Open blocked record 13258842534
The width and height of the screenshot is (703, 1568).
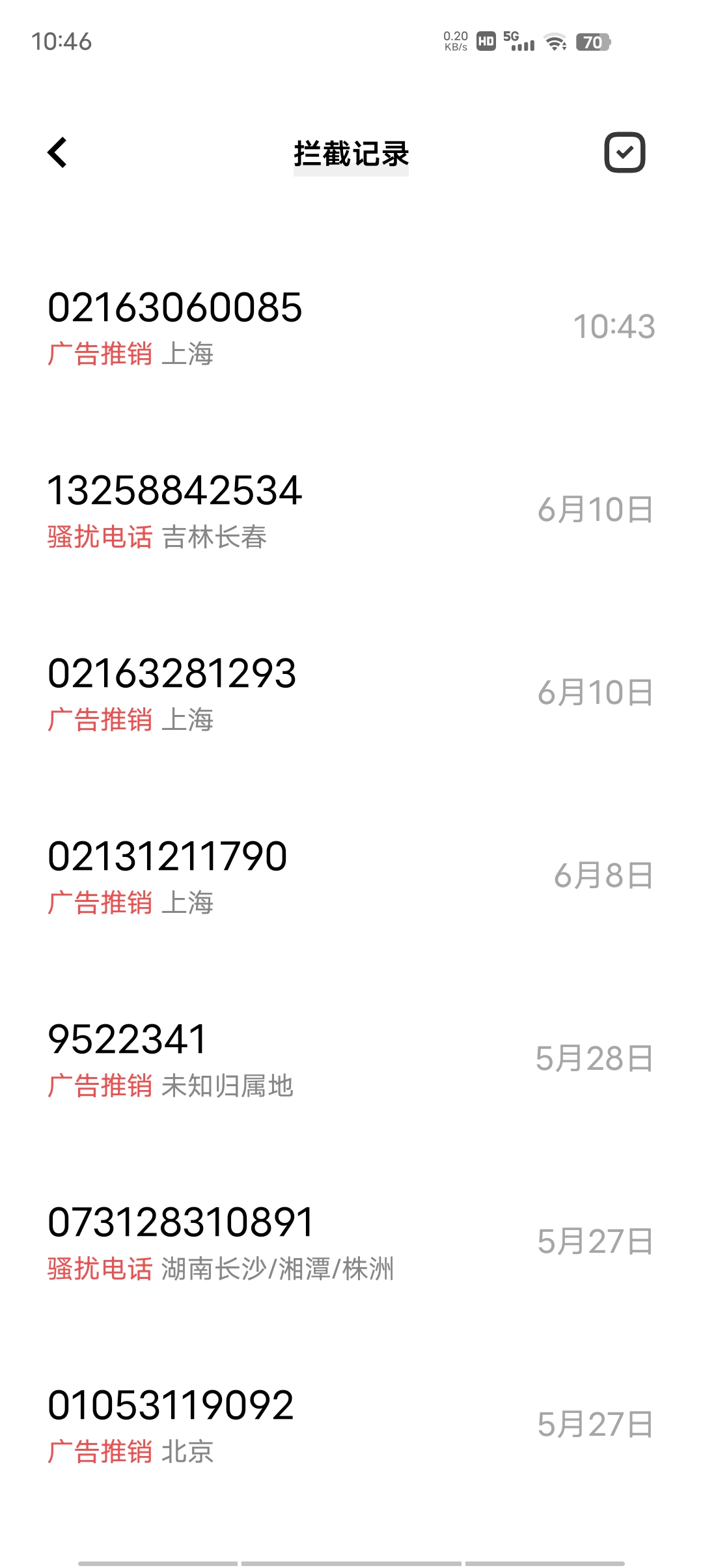(351, 510)
